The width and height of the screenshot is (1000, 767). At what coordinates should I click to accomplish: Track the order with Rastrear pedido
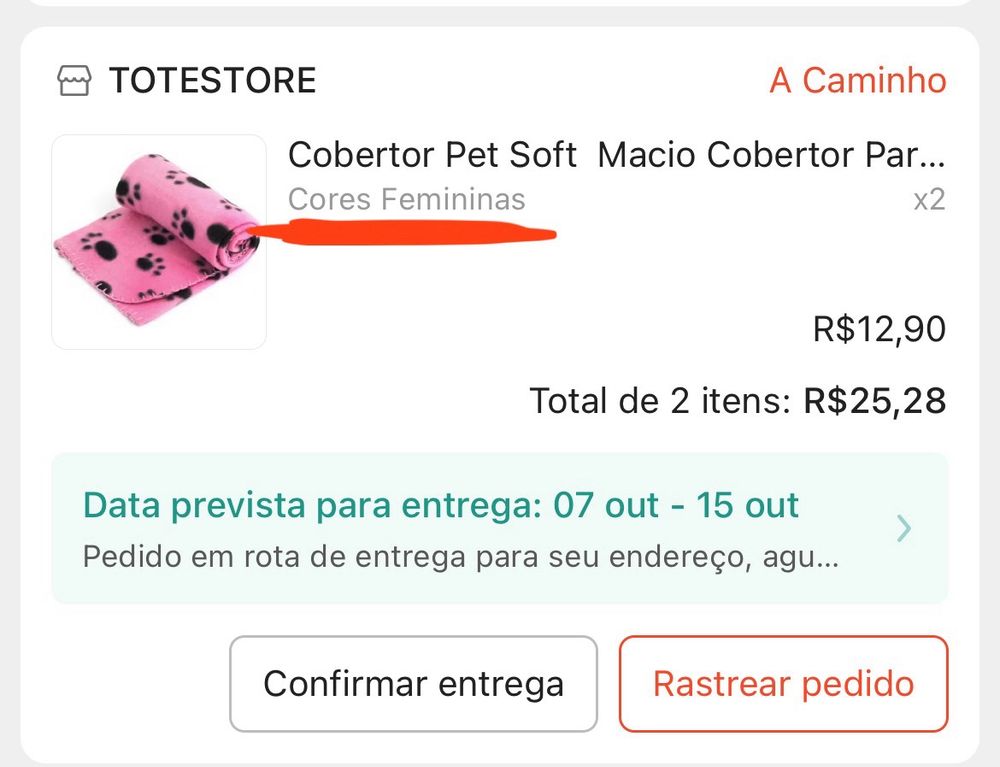[783, 684]
